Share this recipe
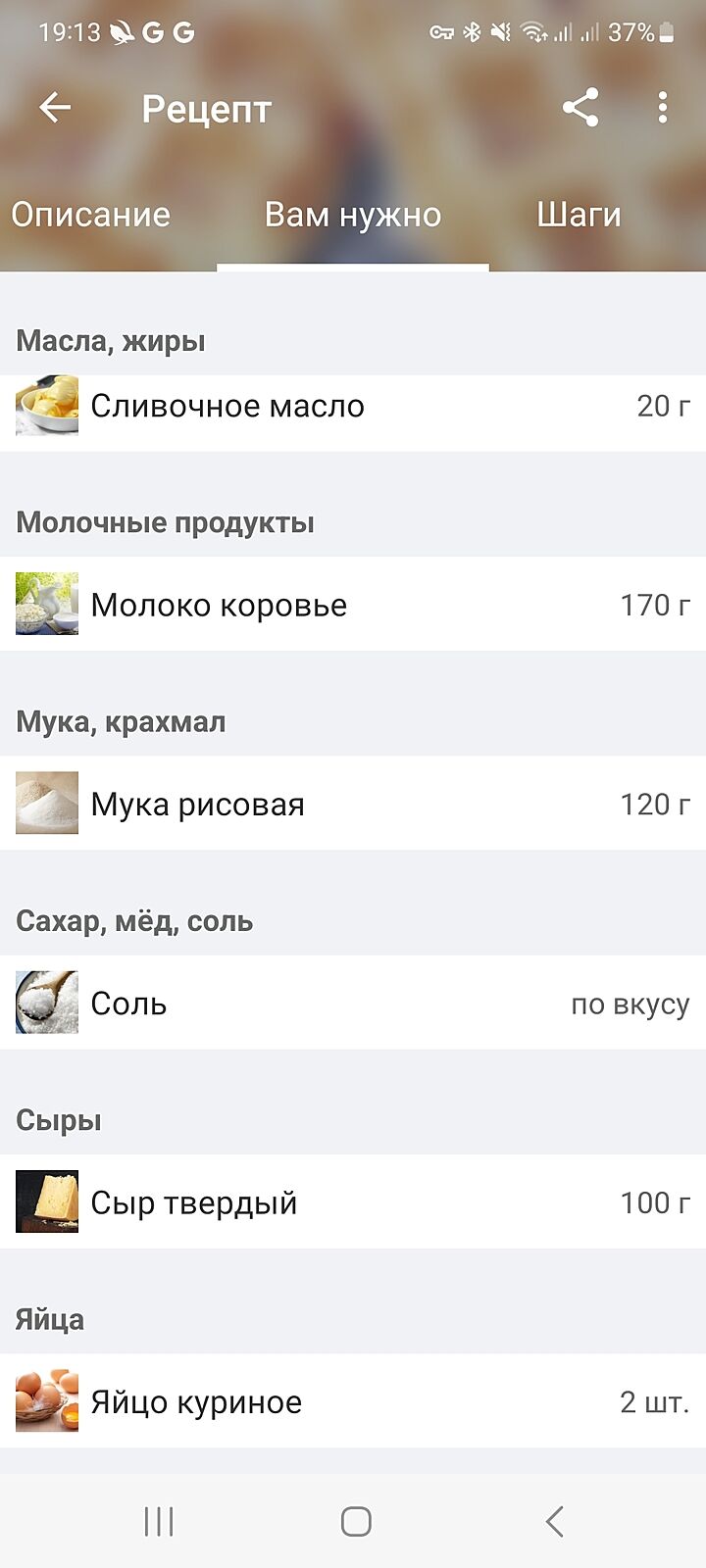This screenshot has height=1568, width=706. click(x=580, y=108)
